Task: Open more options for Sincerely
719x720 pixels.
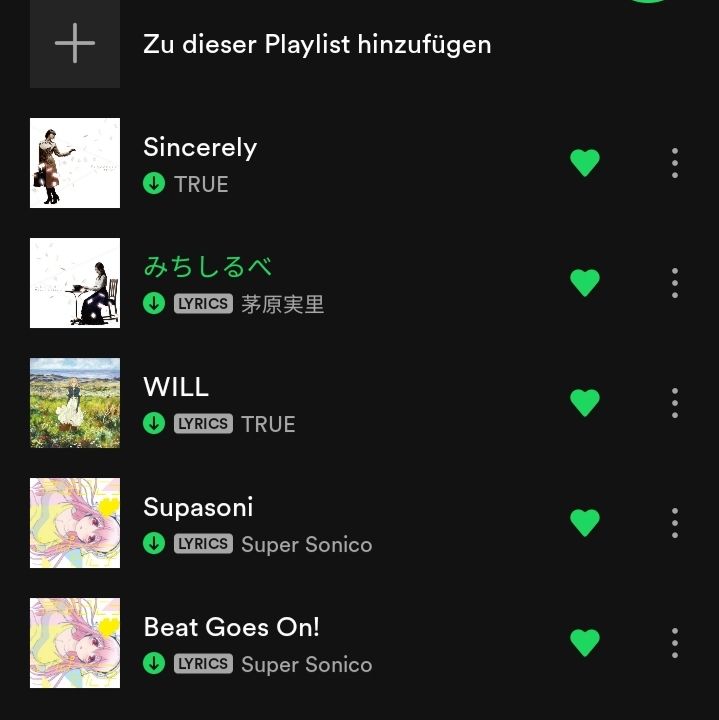Action: 675,163
